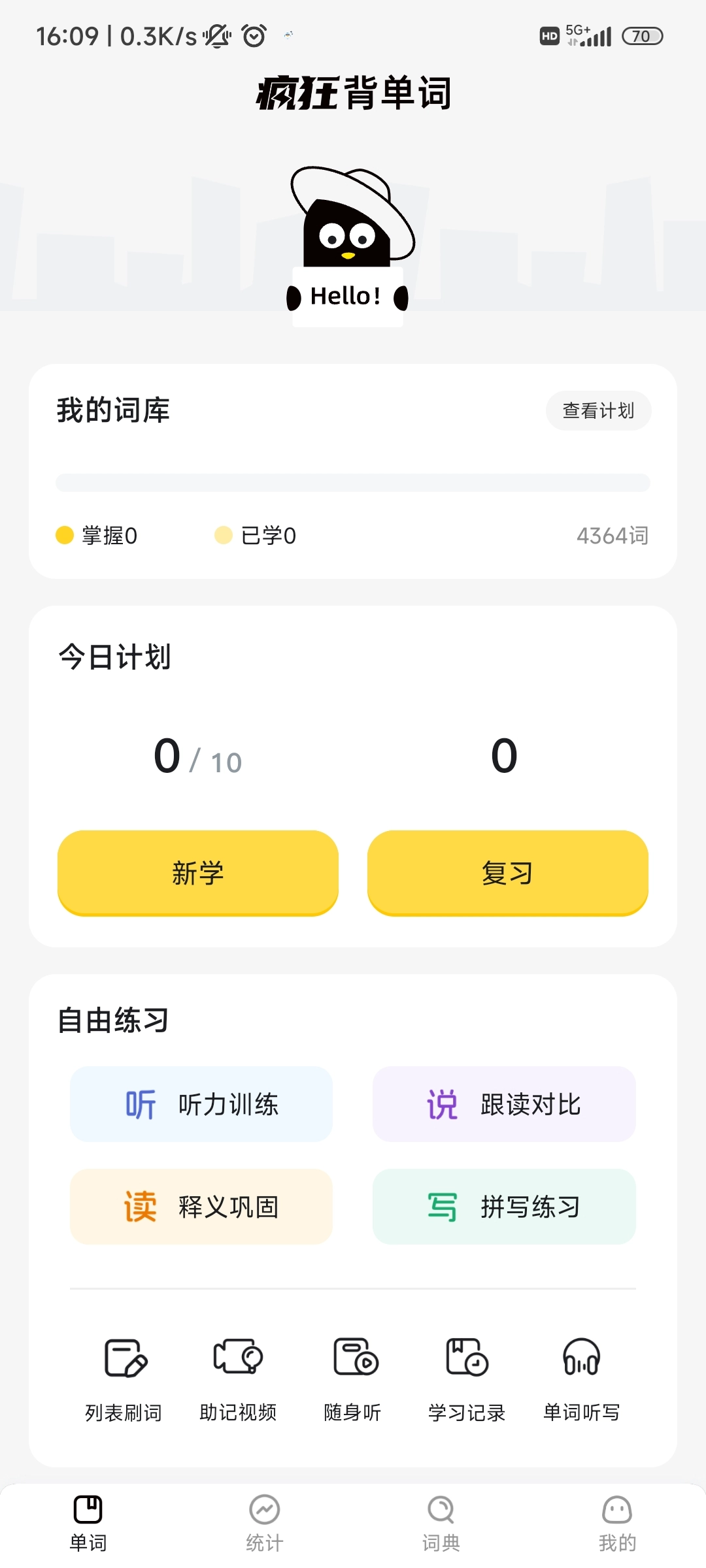Open 听力训练 listening practice
This screenshot has width=706, height=1568.
point(201,1104)
